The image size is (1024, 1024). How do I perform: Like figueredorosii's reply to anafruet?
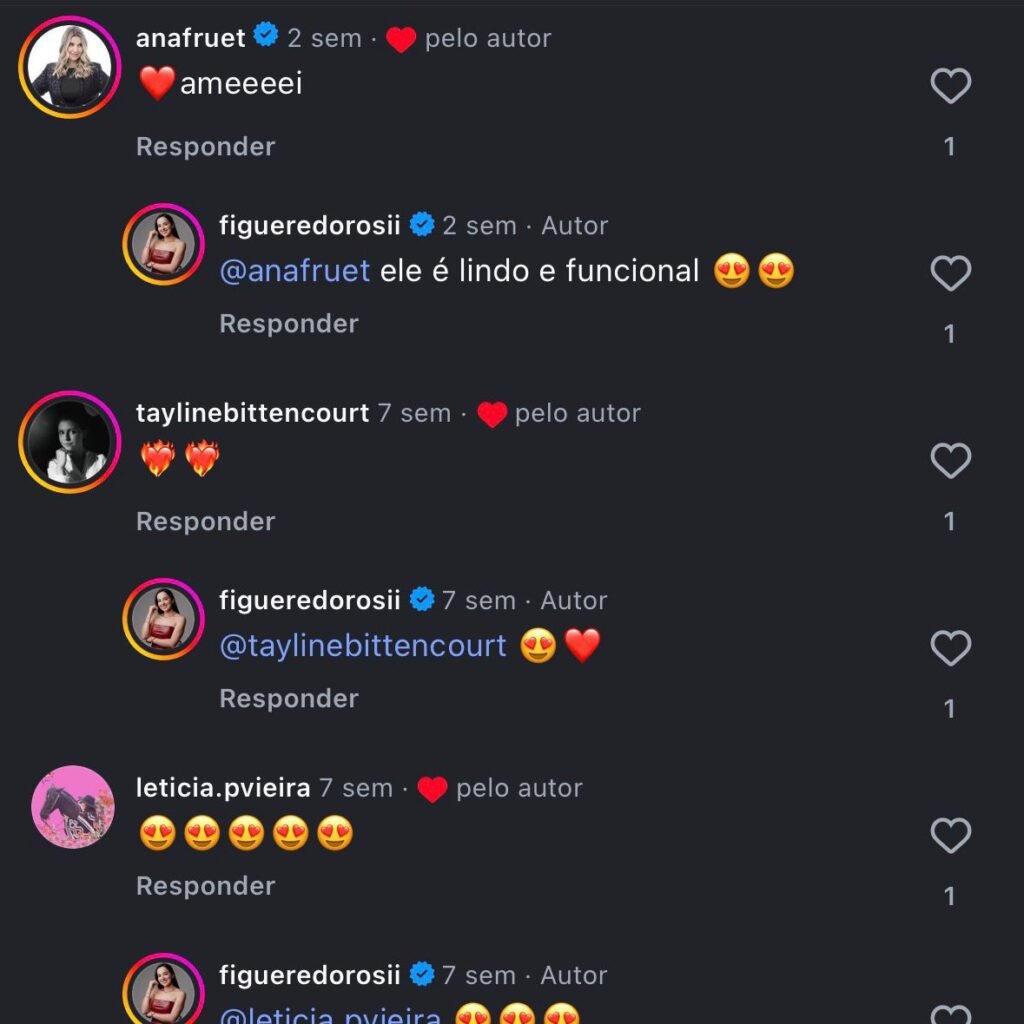(x=950, y=273)
